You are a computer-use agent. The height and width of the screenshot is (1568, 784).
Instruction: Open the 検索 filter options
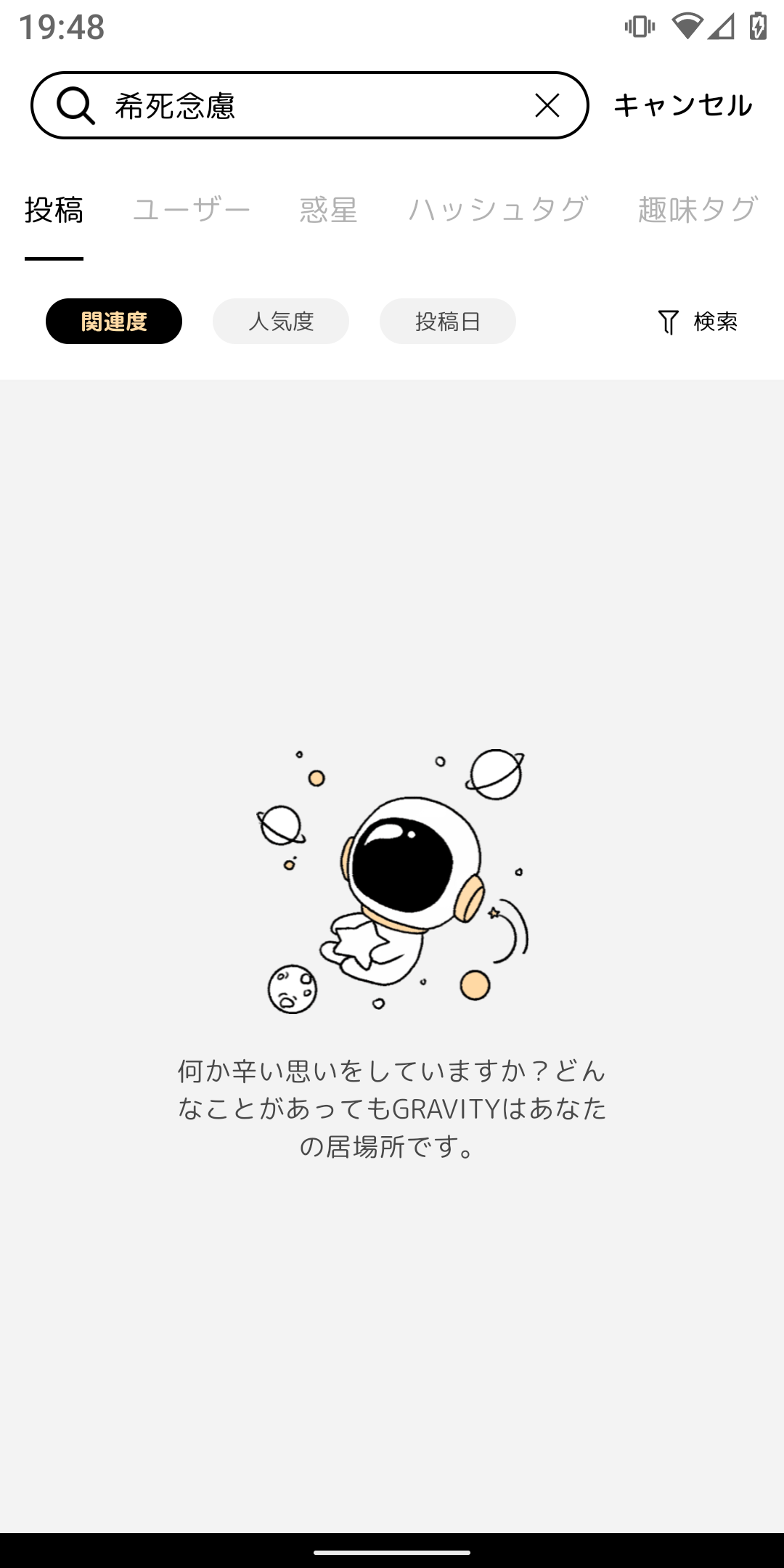(x=698, y=321)
